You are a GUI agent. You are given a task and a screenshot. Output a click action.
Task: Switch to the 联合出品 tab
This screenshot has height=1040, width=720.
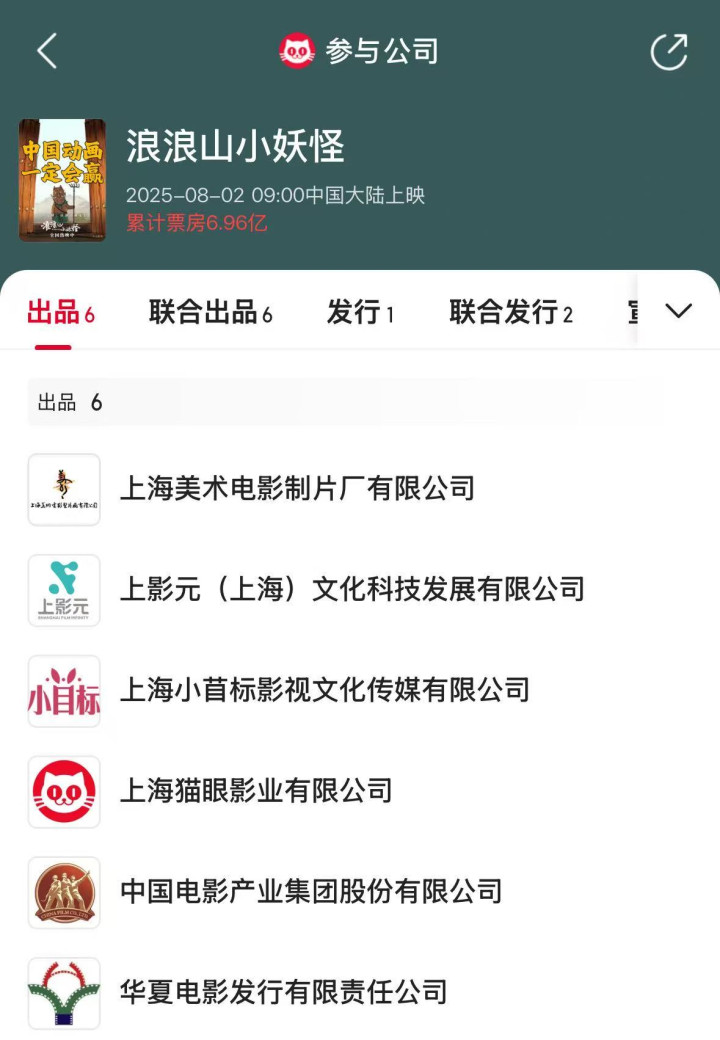tap(210, 313)
